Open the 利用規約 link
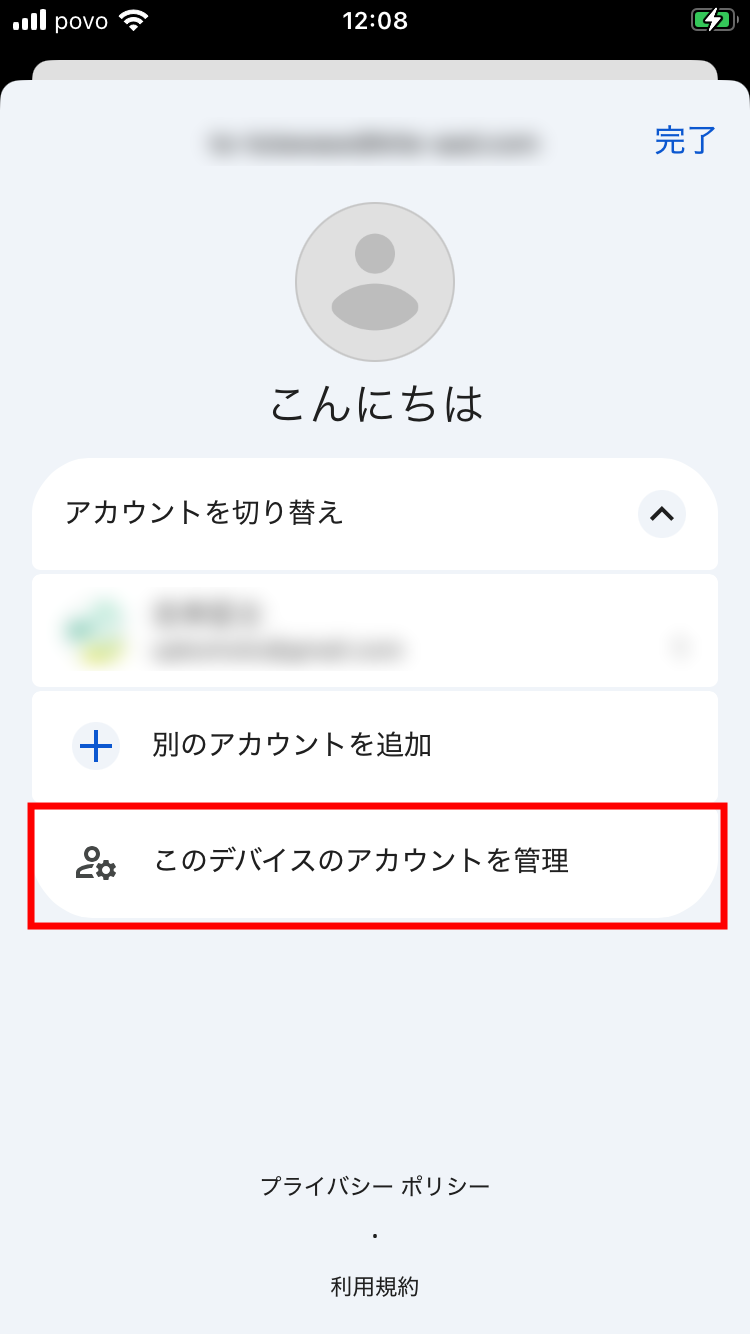 tap(375, 1287)
